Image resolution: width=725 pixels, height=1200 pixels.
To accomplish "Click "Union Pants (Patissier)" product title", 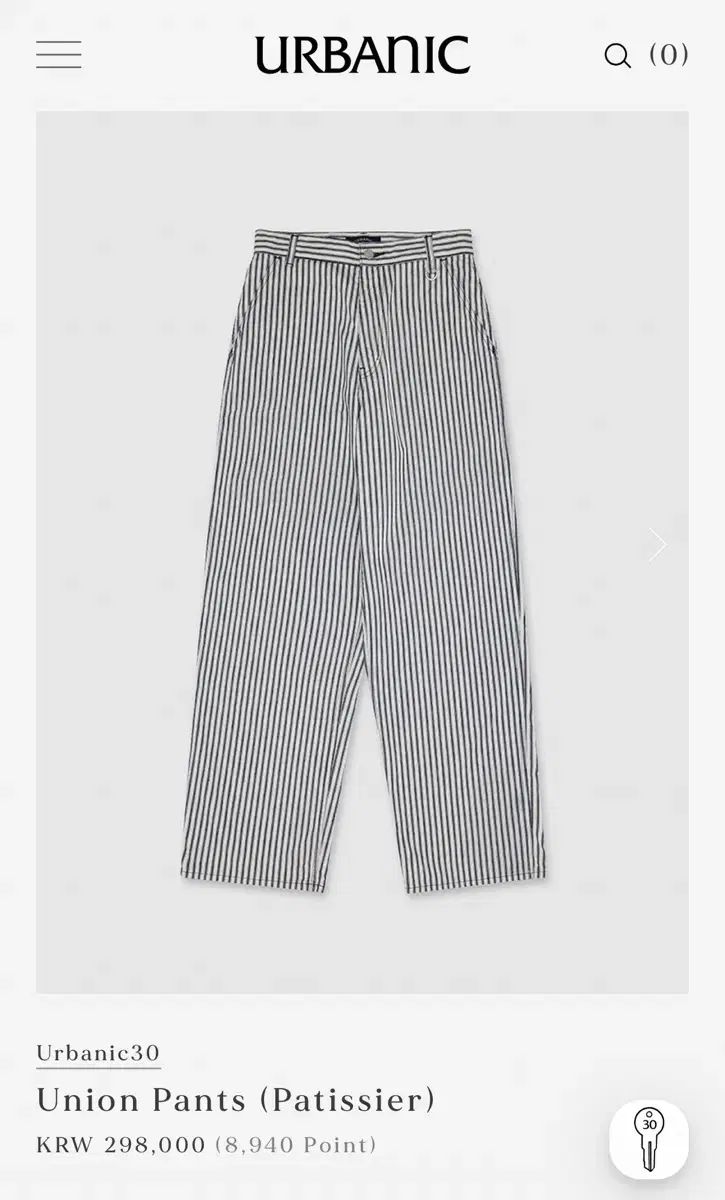I will tap(236, 1100).
